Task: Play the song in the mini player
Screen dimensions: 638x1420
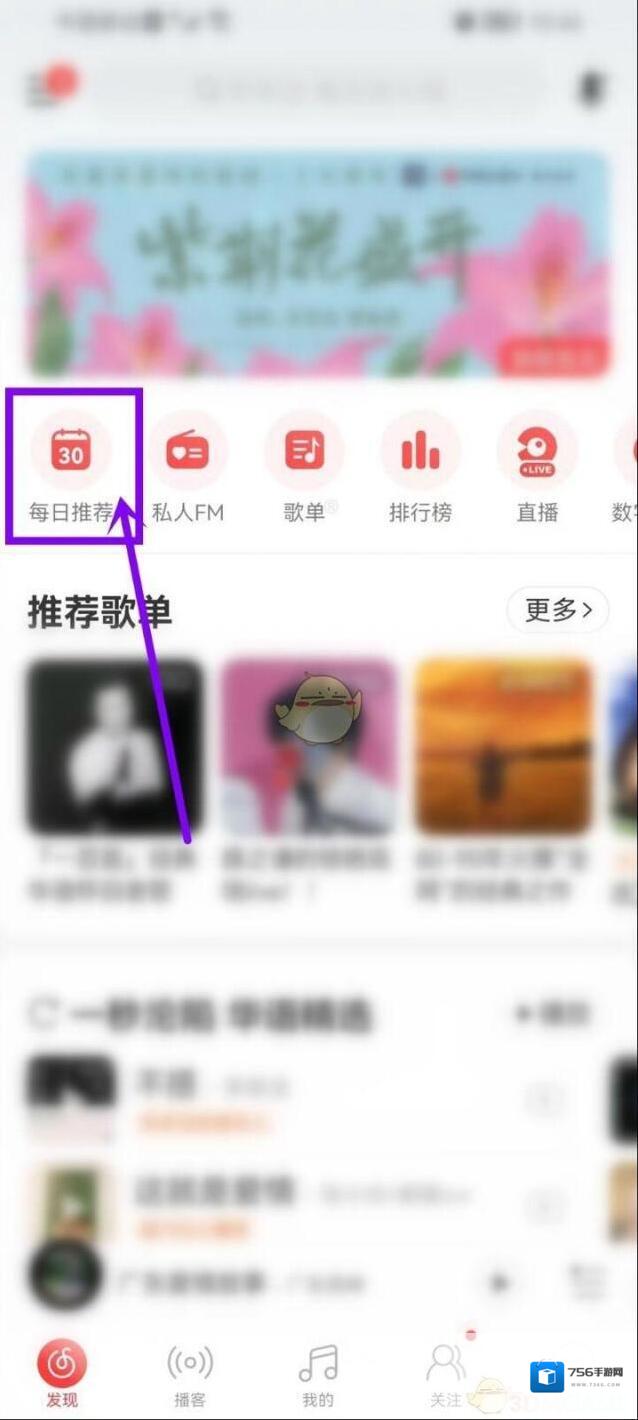Action: coord(502,1281)
